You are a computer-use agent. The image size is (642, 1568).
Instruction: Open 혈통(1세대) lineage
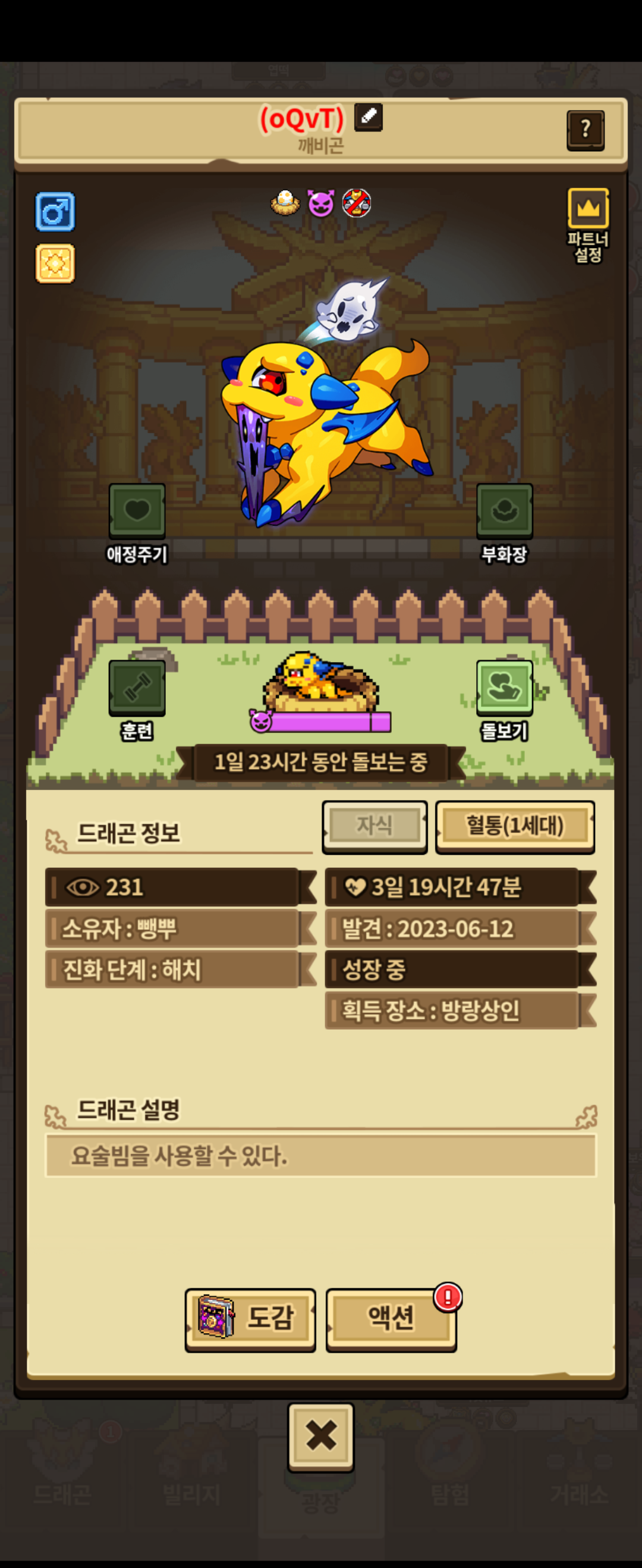click(515, 826)
